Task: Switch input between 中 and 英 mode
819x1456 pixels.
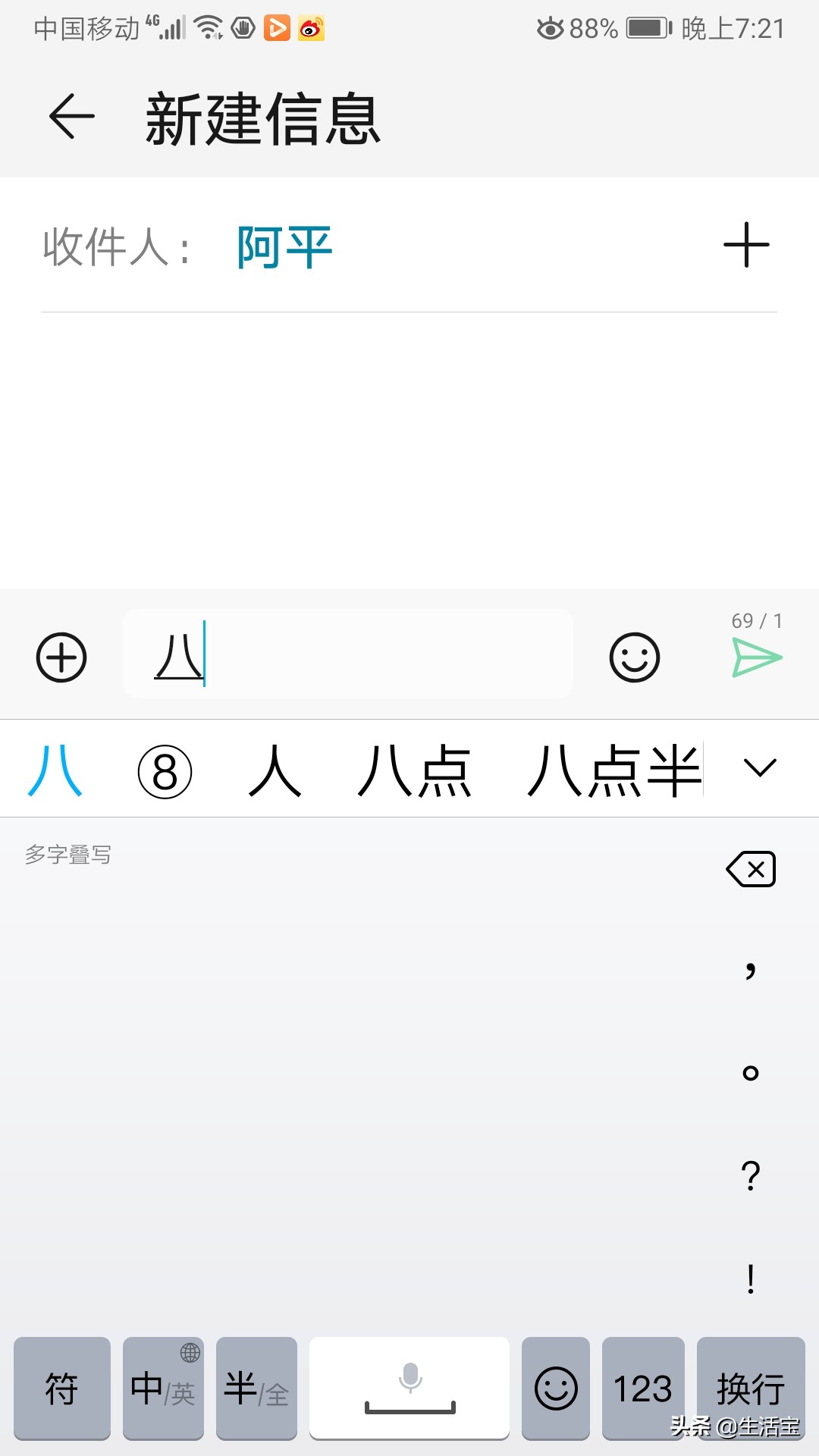Action: point(162,1390)
